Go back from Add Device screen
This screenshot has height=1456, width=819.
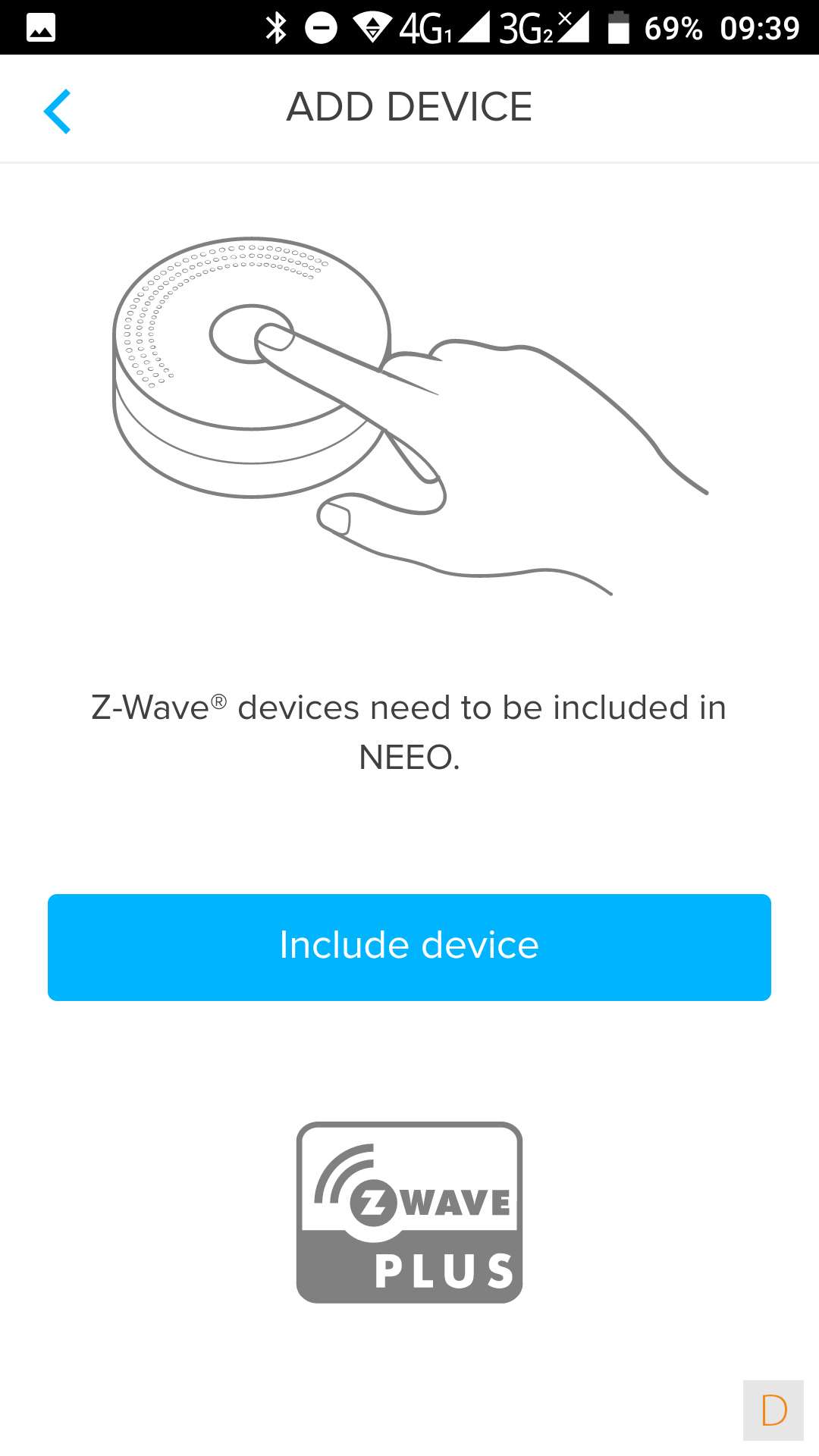point(58,111)
